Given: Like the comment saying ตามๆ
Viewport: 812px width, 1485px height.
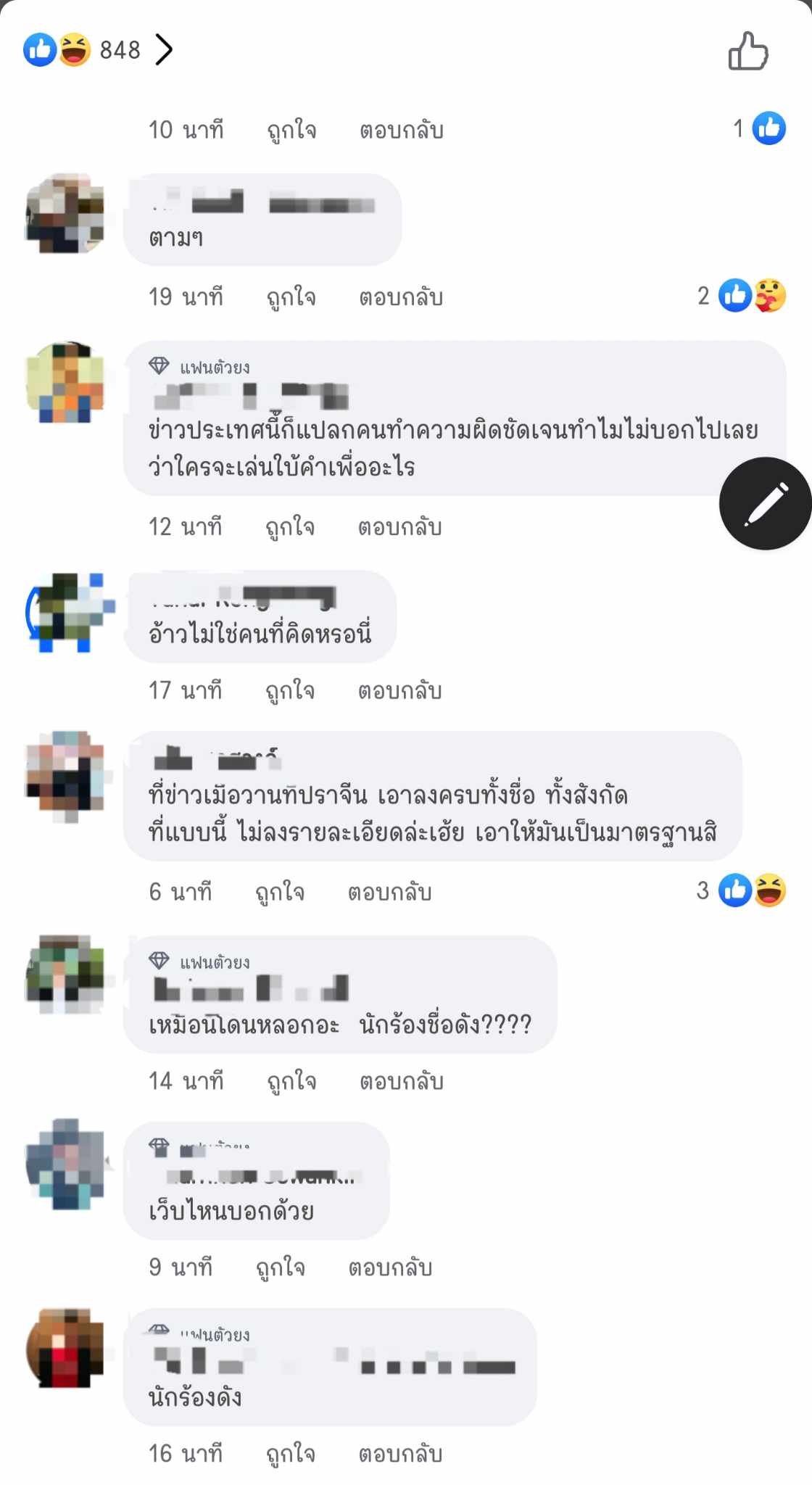Looking at the screenshot, I should tap(291, 297).
